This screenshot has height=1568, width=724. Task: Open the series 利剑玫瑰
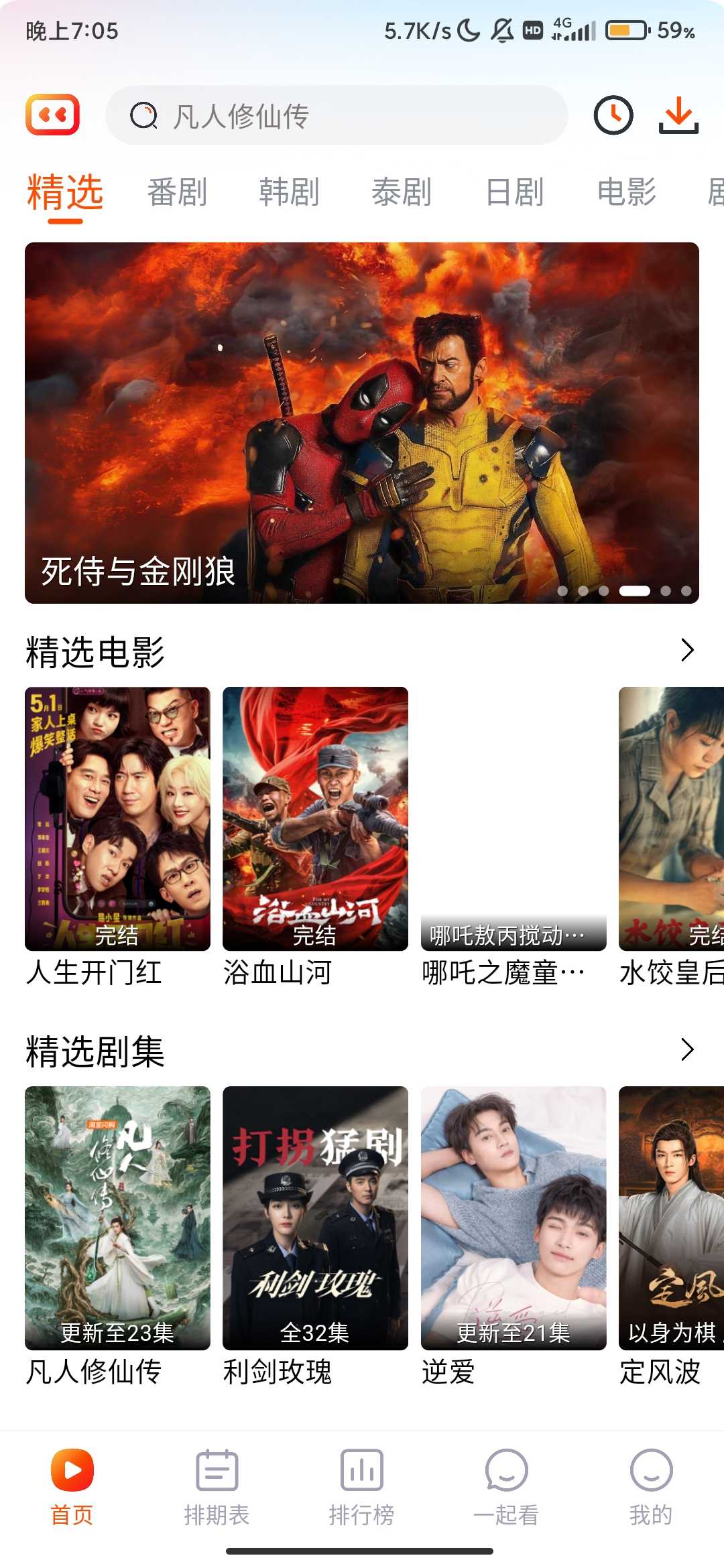coord(315,1218)
